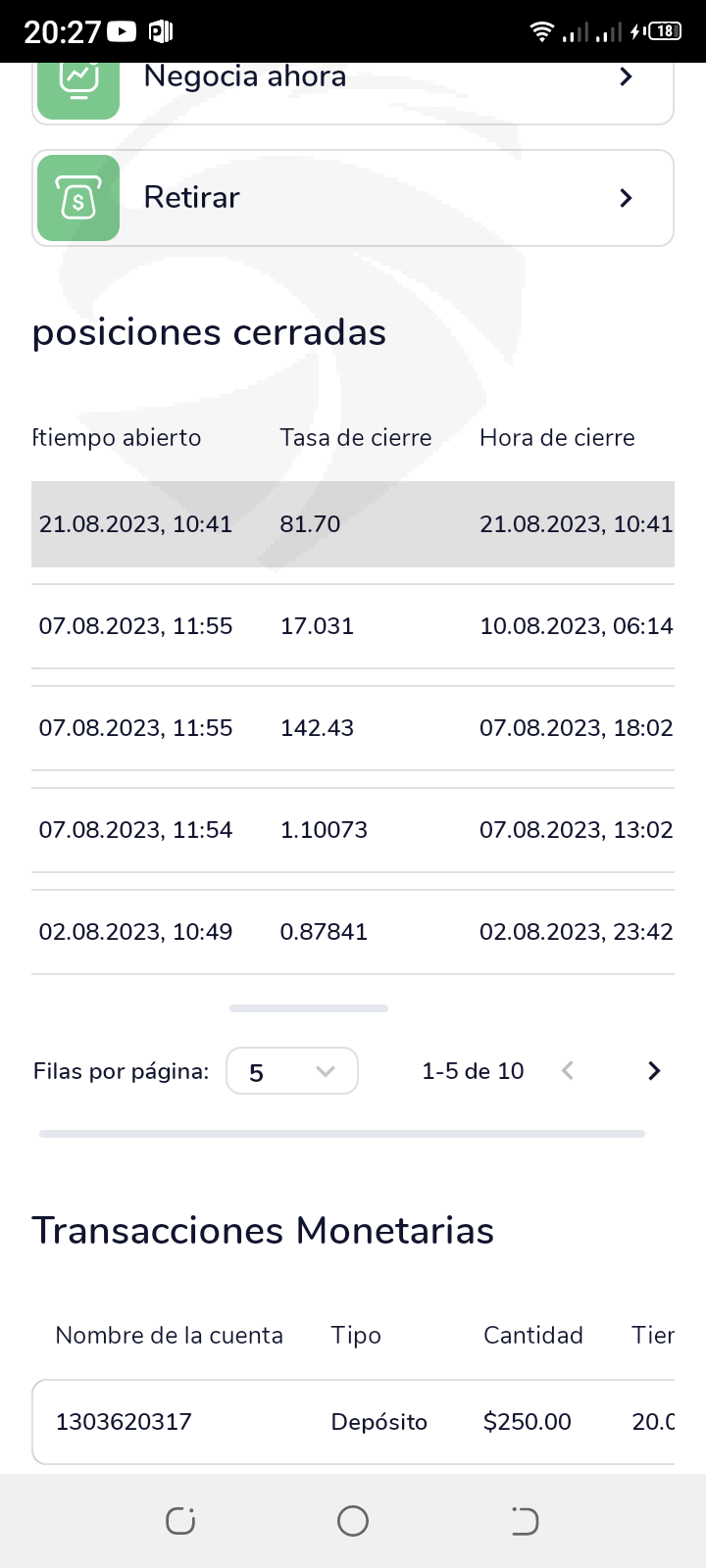The height and width of the screenshot is (1568, 706).
Task: Select the closed position with rate 0.87841
Action: [x=353, y=932]
